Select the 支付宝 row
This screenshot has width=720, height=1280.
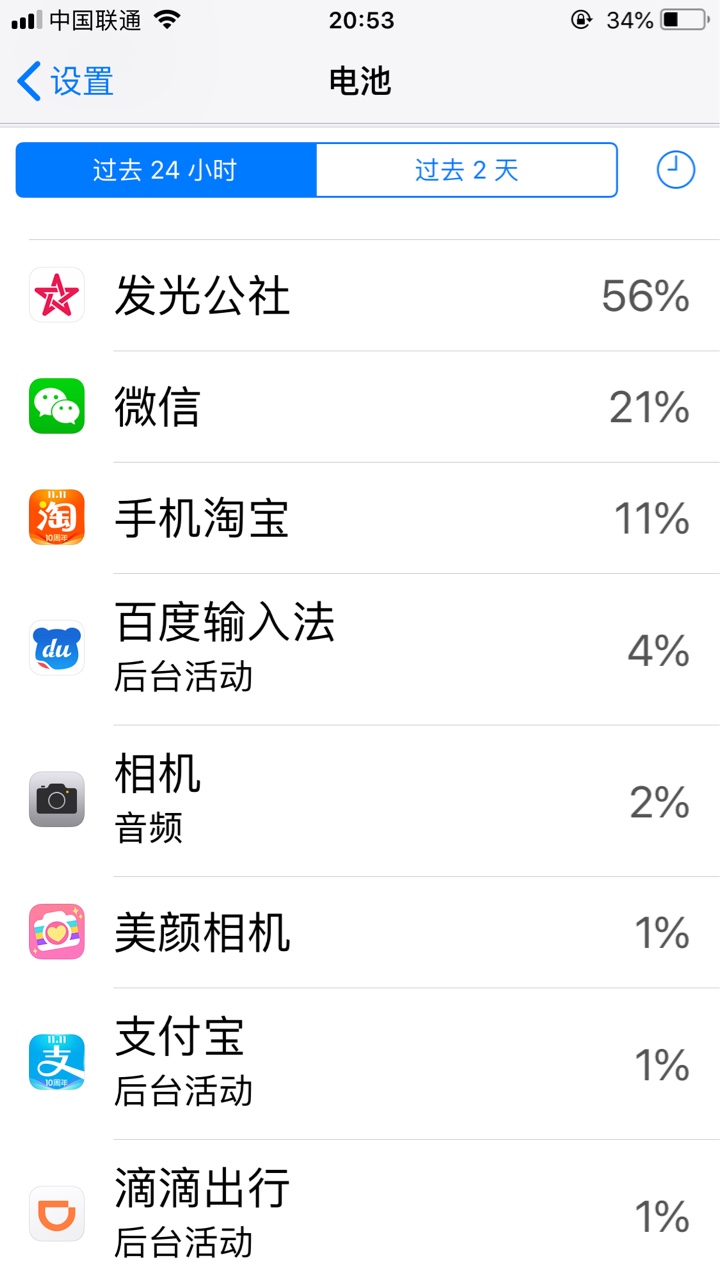[360, 1064]
